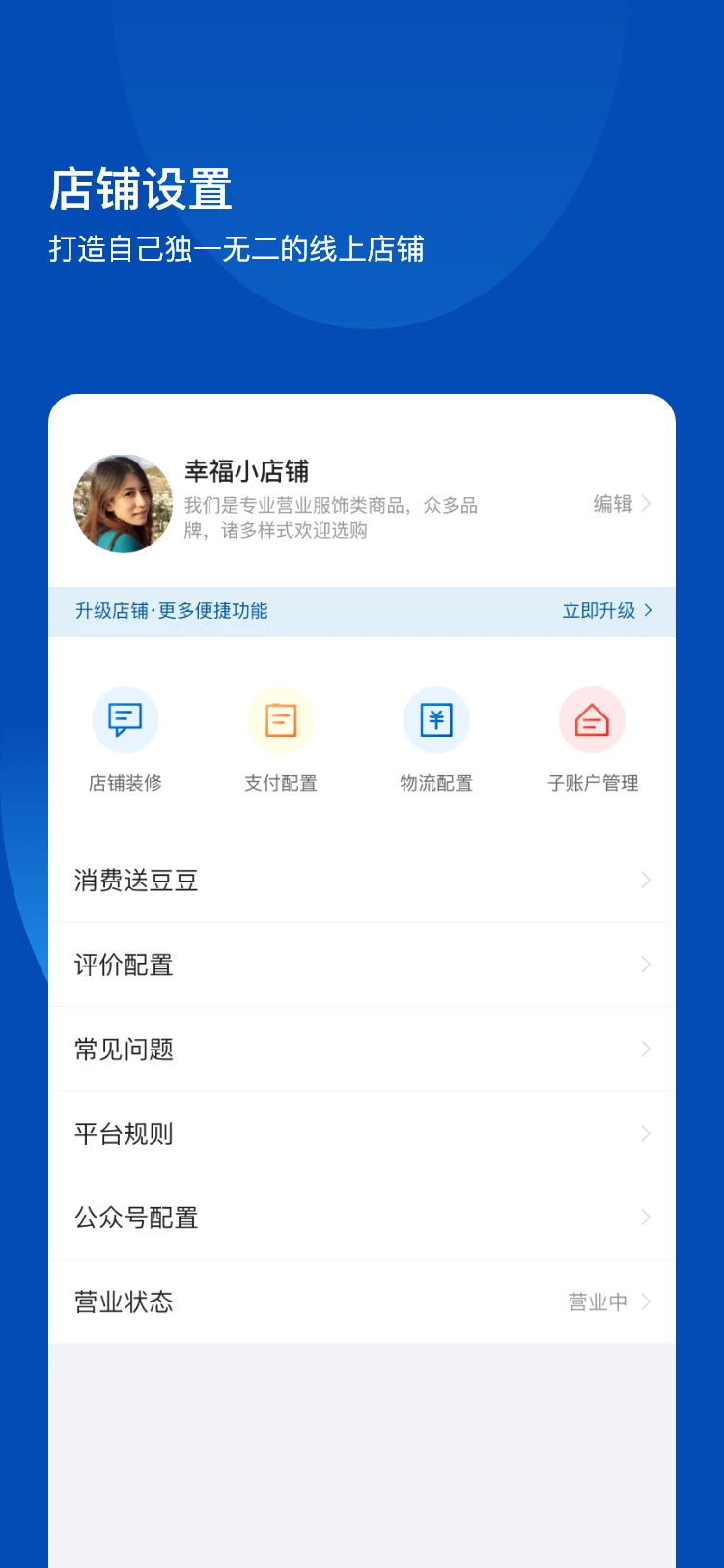Select the orange payment configuration icon
Screen dimensions: 724x1568
[280, 719]
